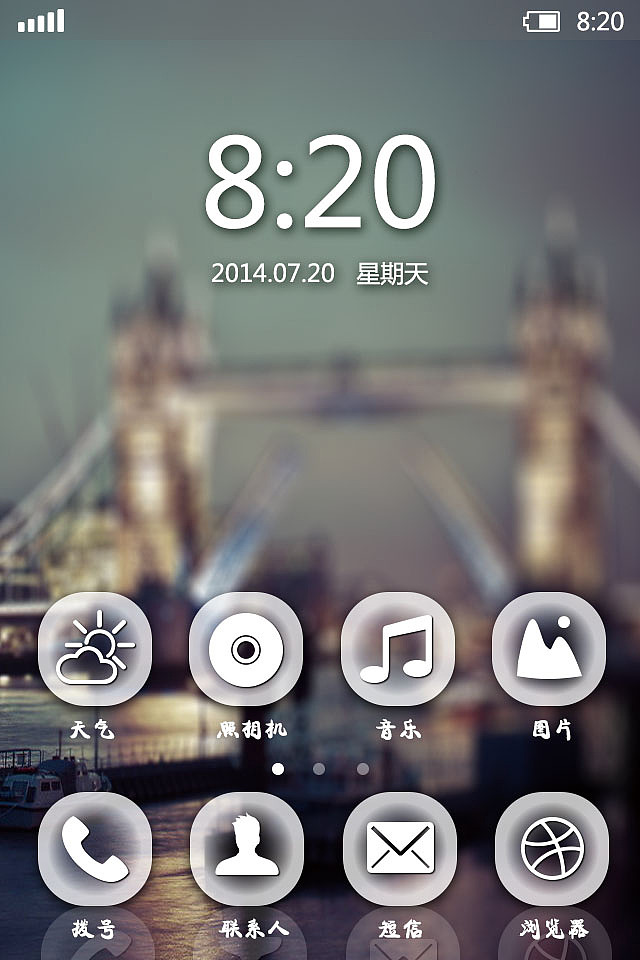Open the 天气 weather app
640x960 pixels.
click(x=95, y=649)
